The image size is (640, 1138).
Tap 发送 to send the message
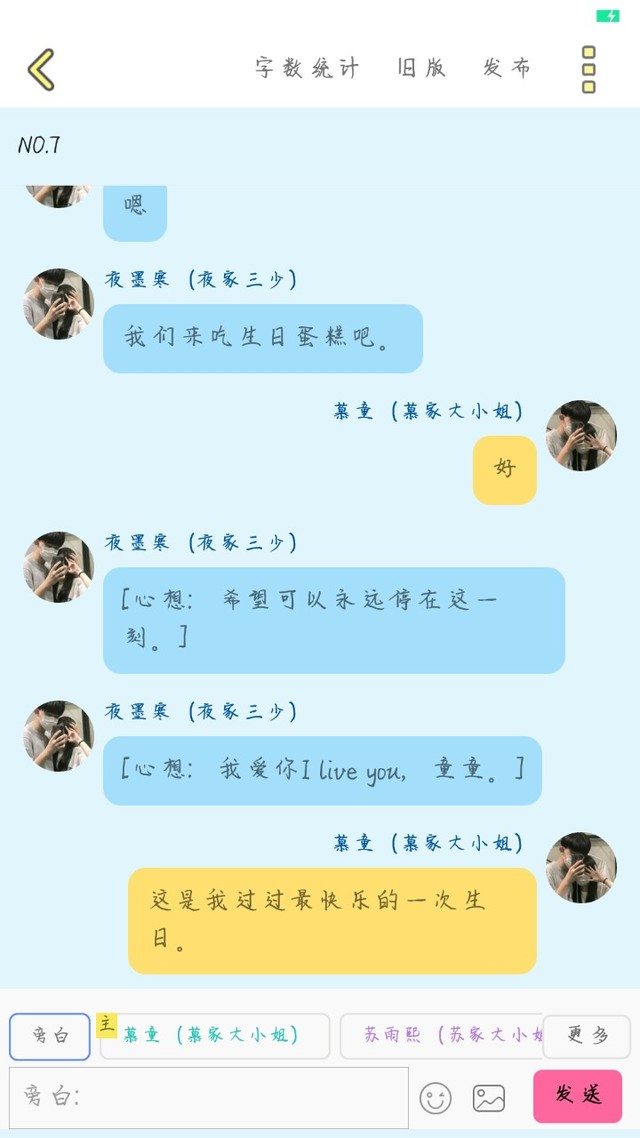pyautogui.click(x=577, y=1096)
